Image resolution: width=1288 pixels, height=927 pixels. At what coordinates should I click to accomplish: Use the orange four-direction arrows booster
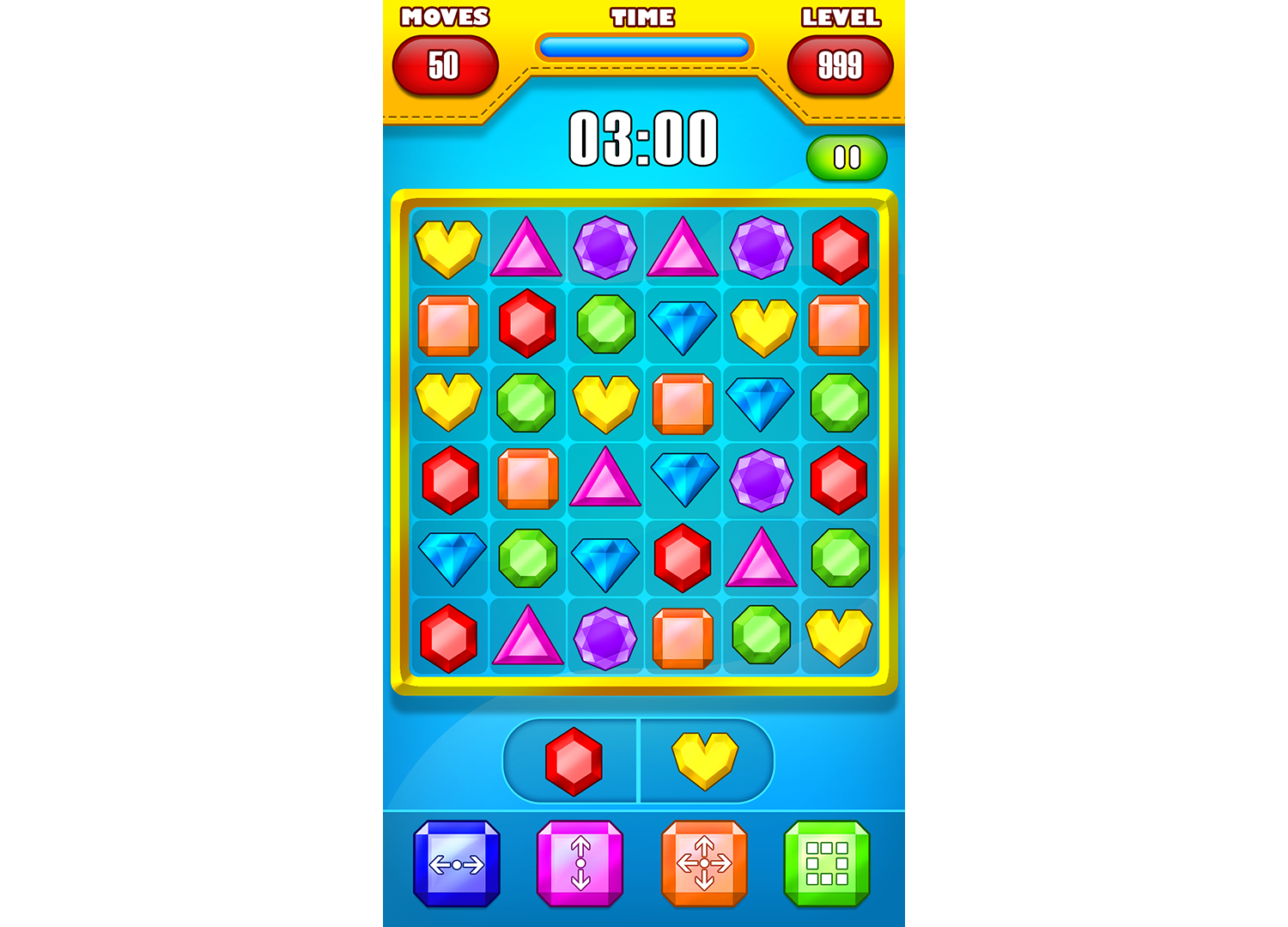704,863
